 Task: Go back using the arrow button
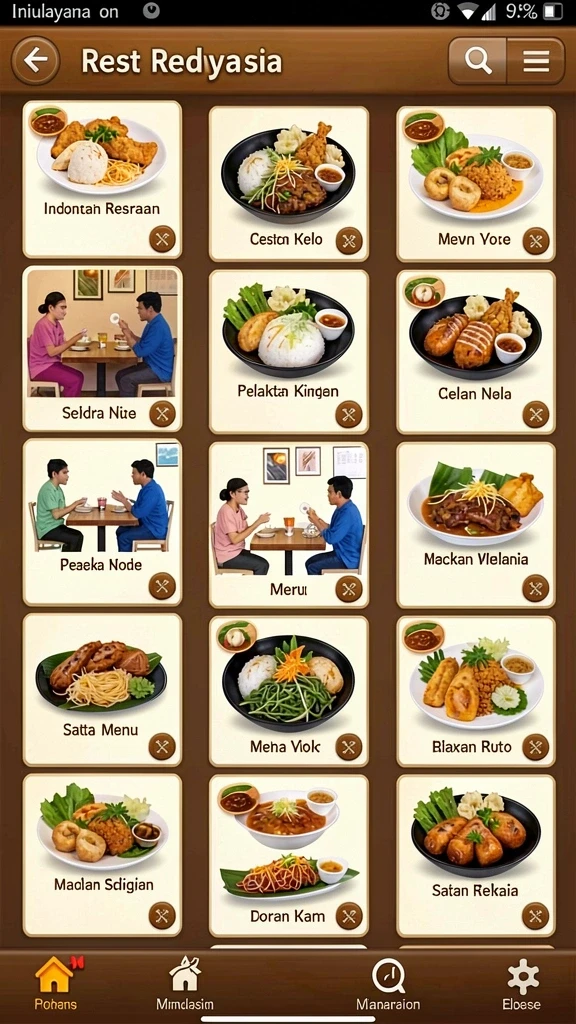click(x=35, y=61)
